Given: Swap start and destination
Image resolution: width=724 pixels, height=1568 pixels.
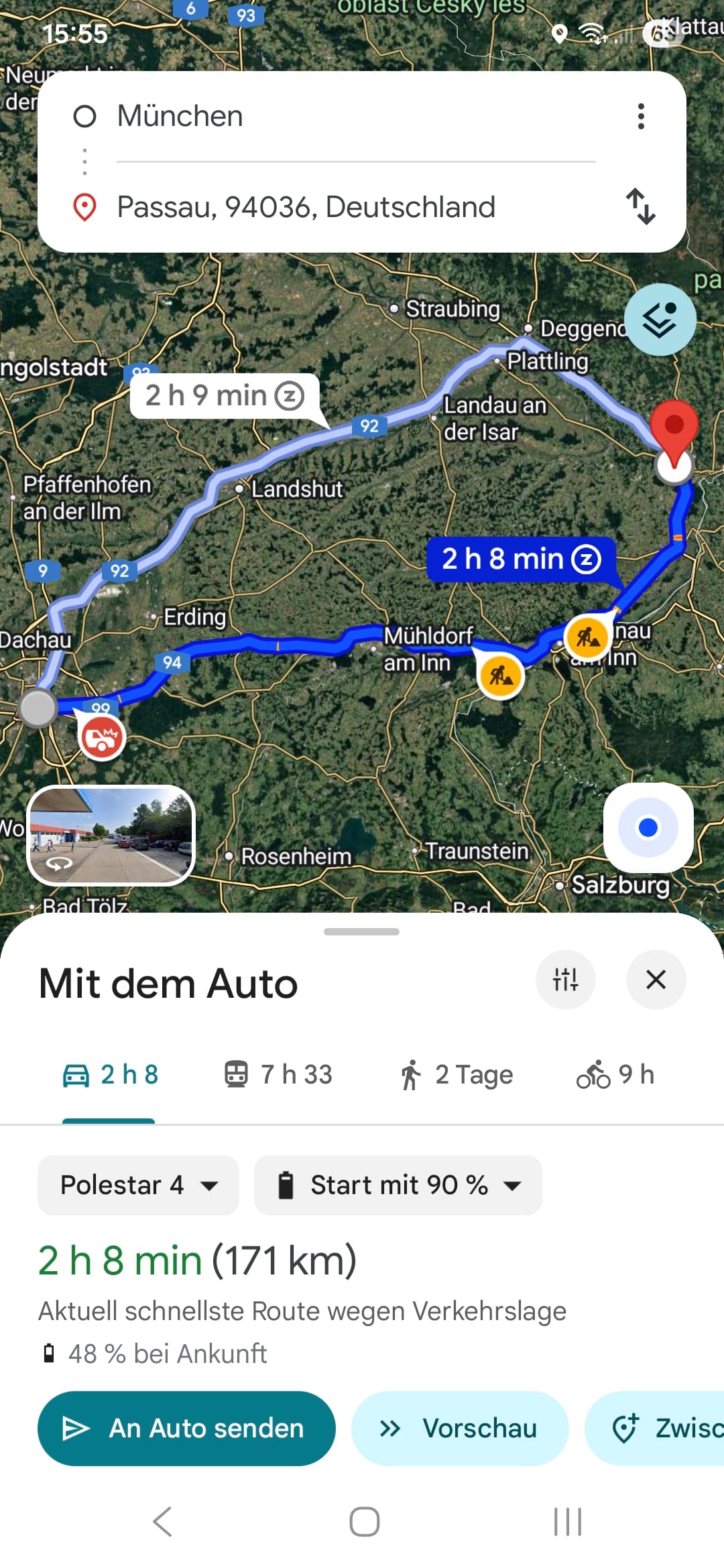Looking at the screenshot, I should (x=641, y=206).
